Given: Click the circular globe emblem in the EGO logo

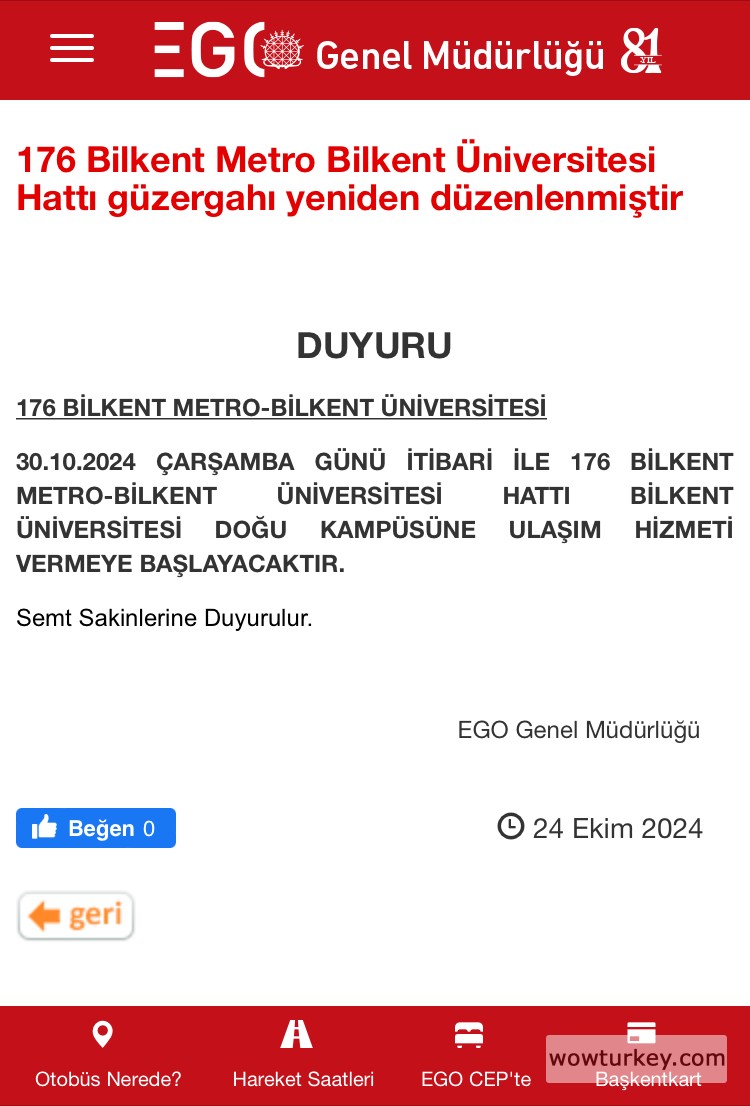Looking at the screenshot, I should pos(280,48).
